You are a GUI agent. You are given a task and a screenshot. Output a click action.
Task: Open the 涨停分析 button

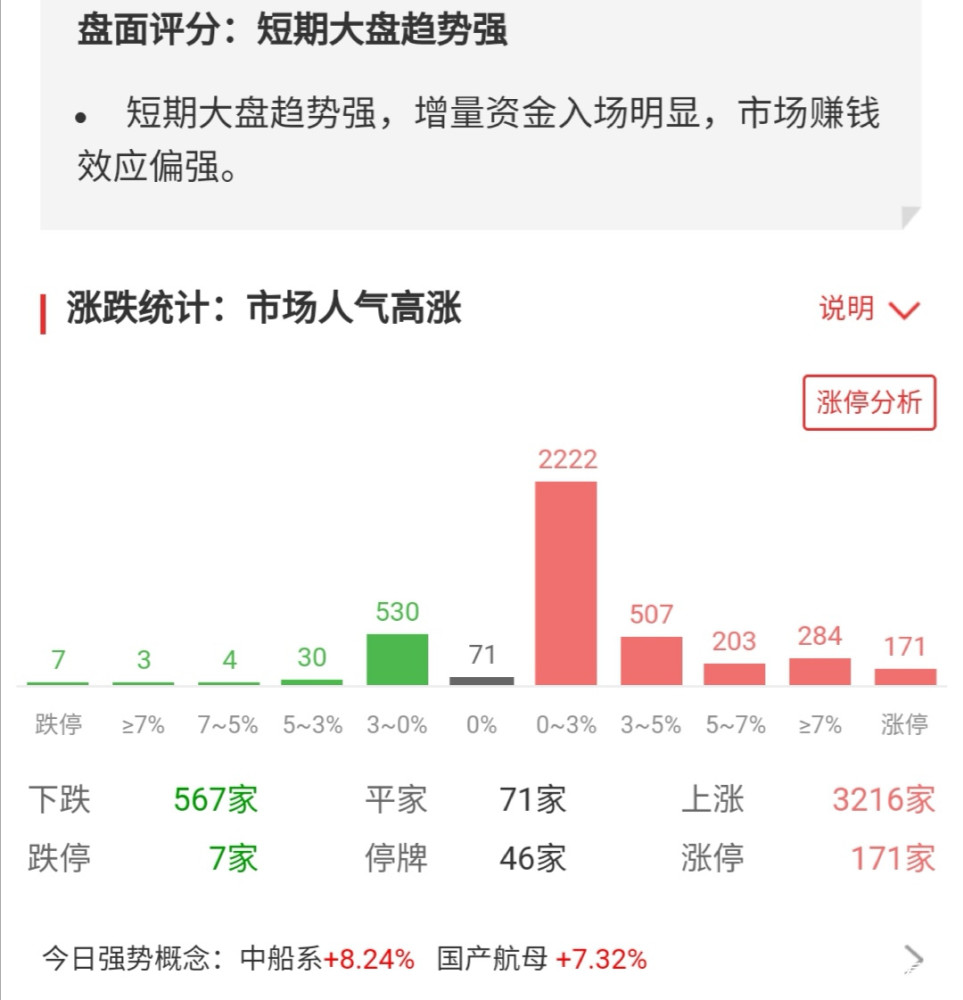coord(868,403)
